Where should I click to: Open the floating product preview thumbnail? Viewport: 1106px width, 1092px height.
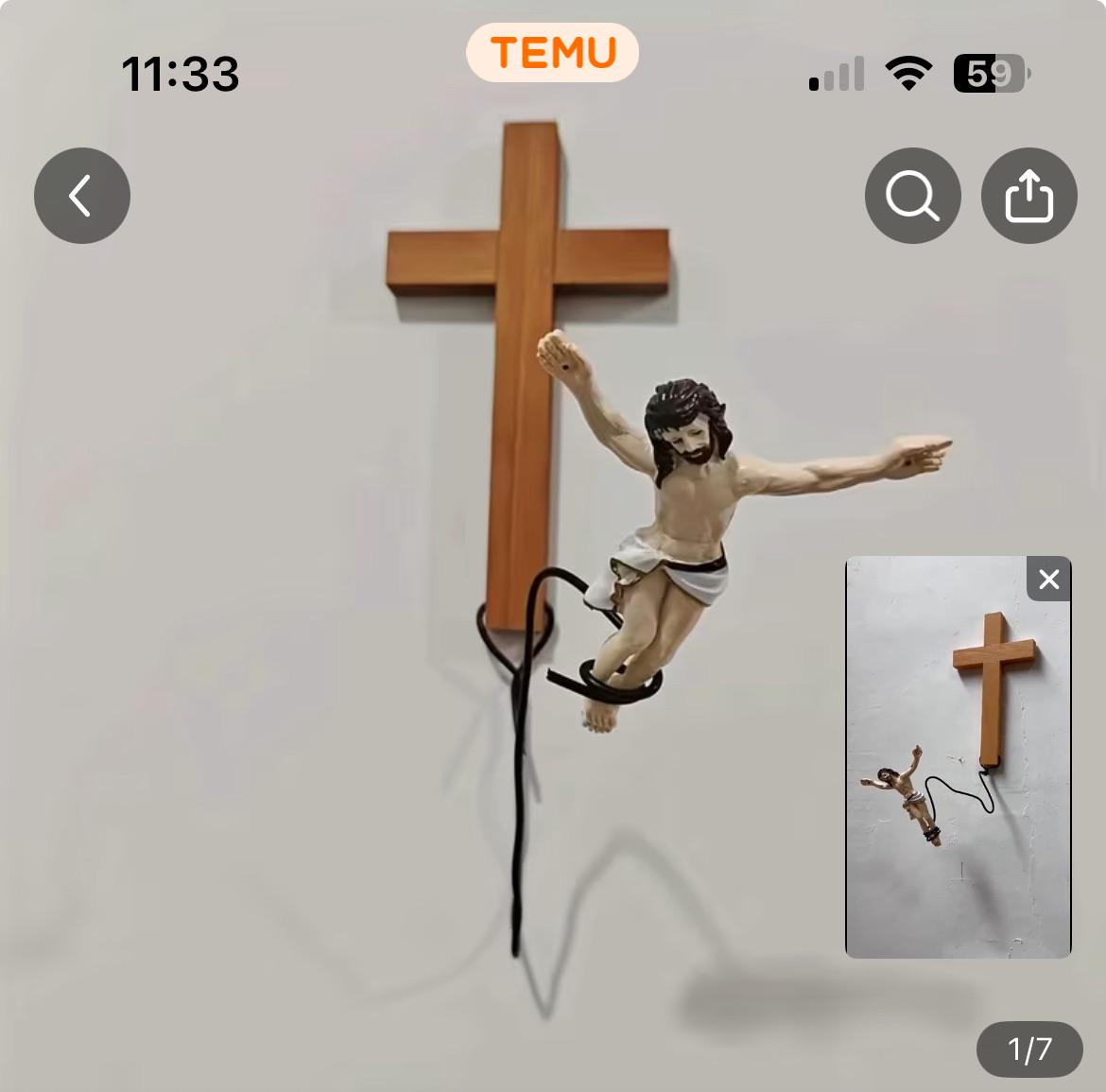tap(957, 775)
